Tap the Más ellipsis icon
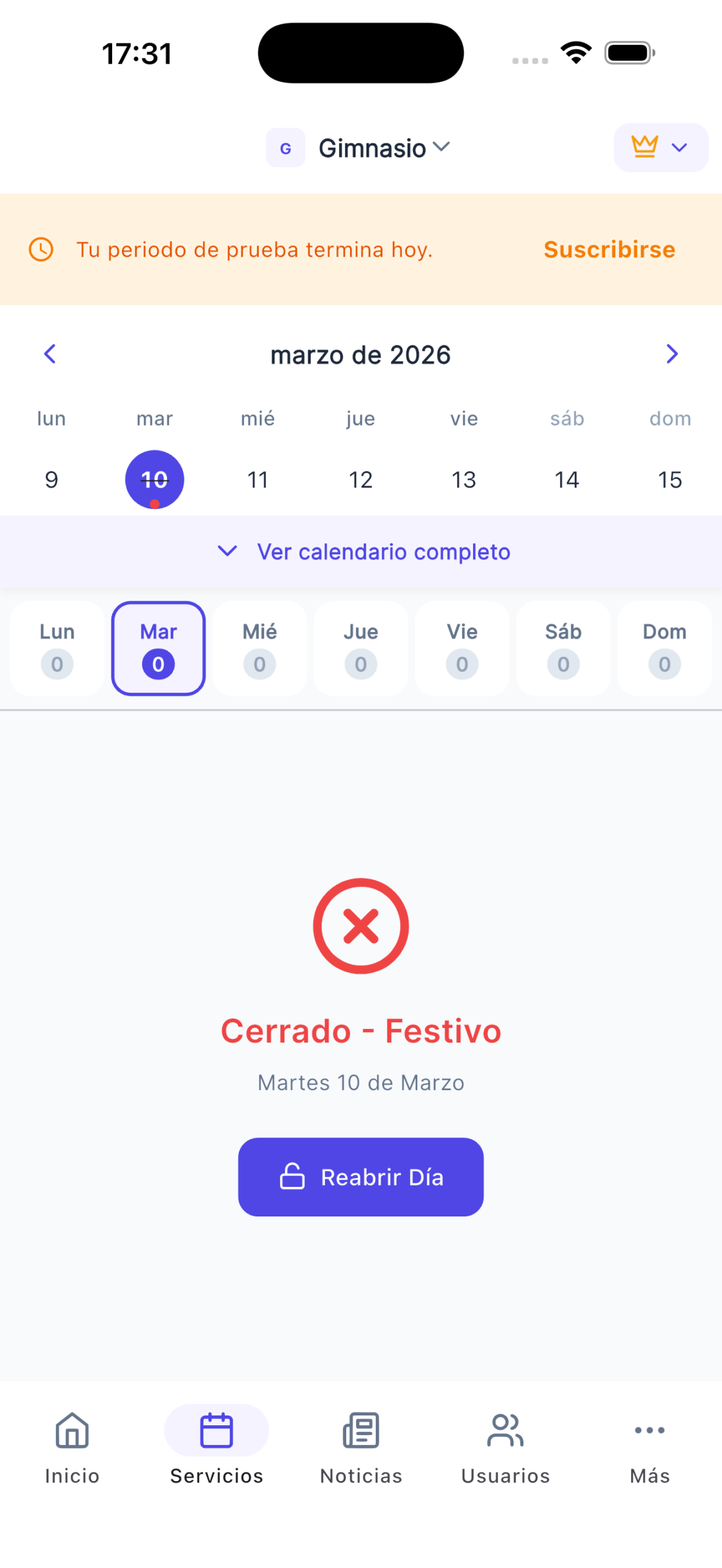The height and width of the screenshot is (1568, 722). 649,1431
